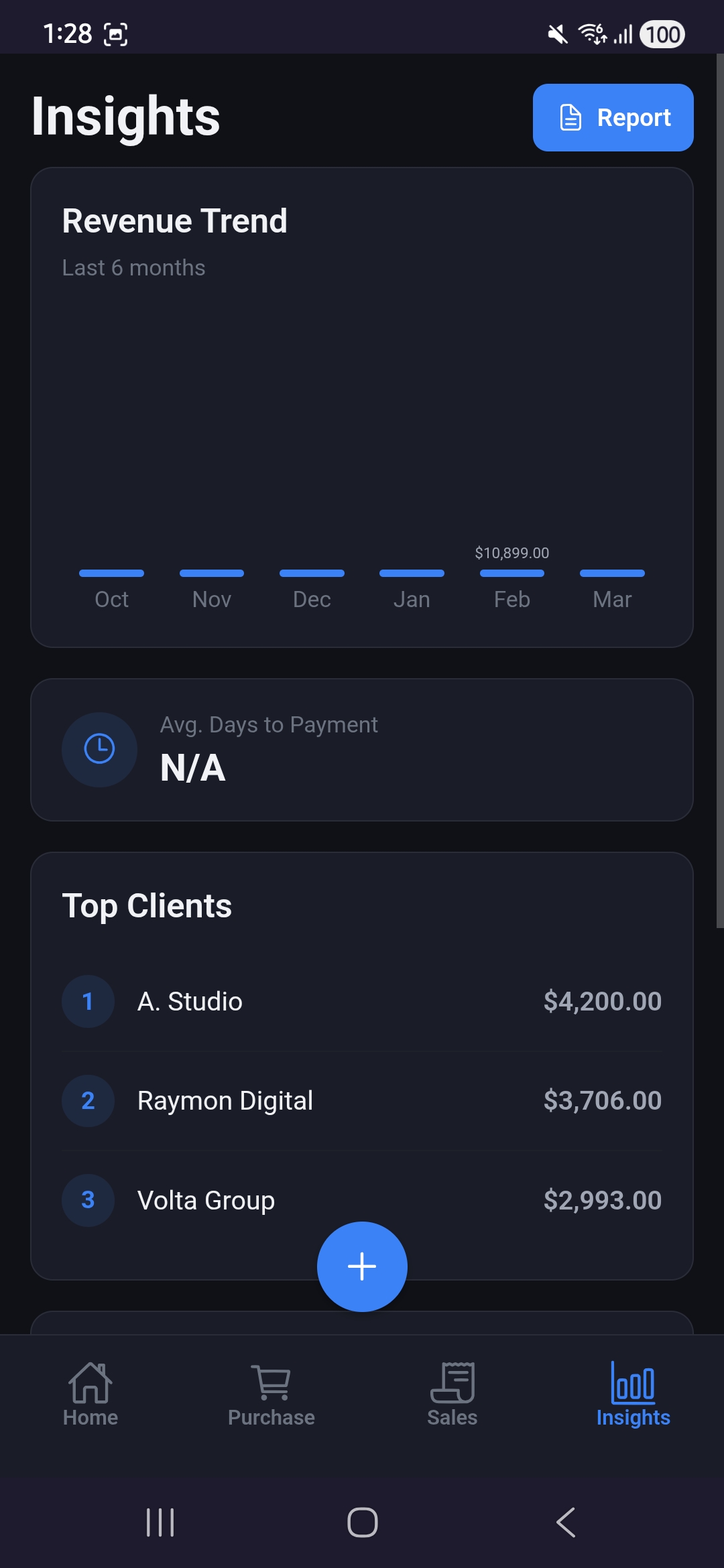Tap the system back button

566,1522
